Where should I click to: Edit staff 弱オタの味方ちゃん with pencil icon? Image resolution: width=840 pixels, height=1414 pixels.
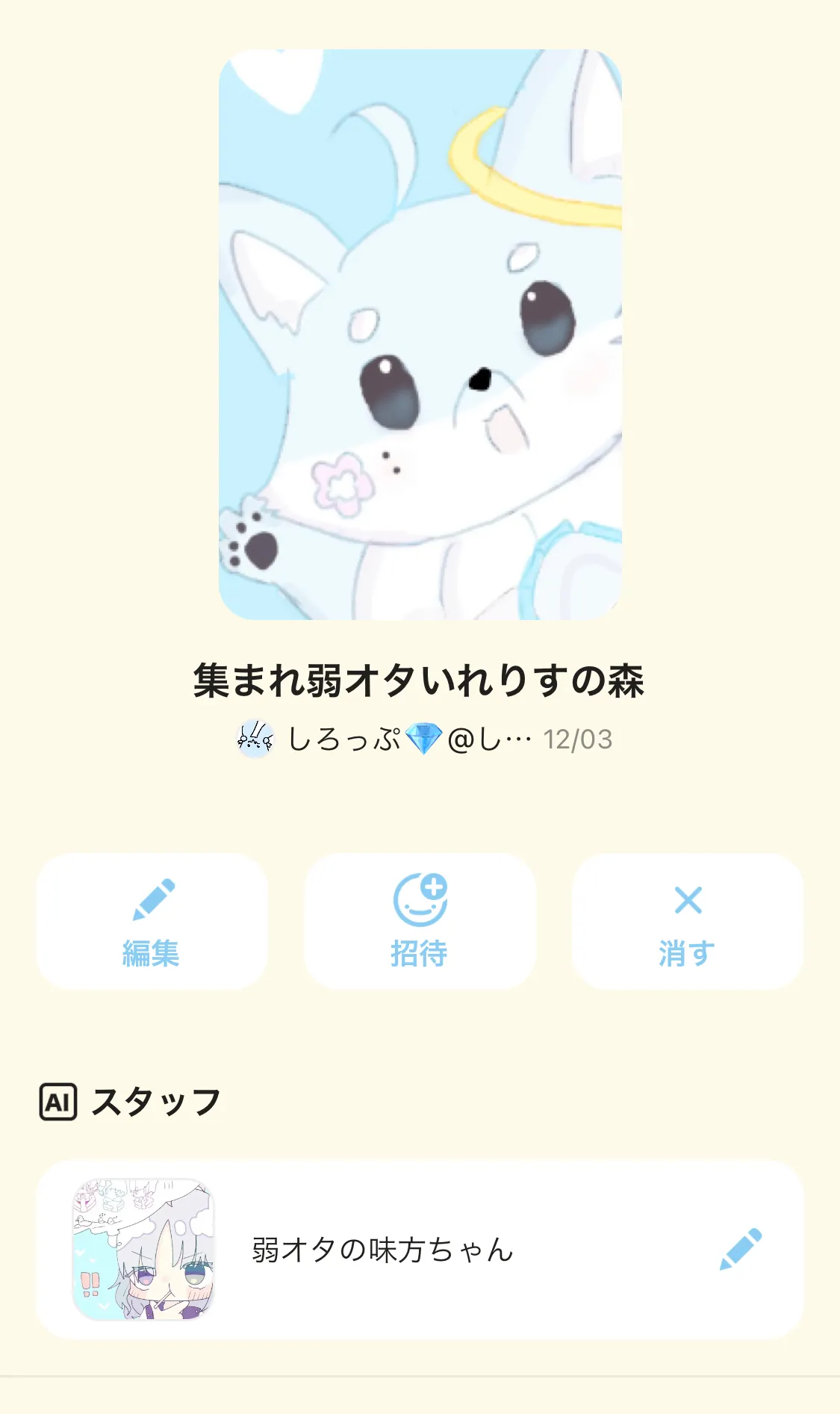pyautogui.click(x=740, y=1249)
